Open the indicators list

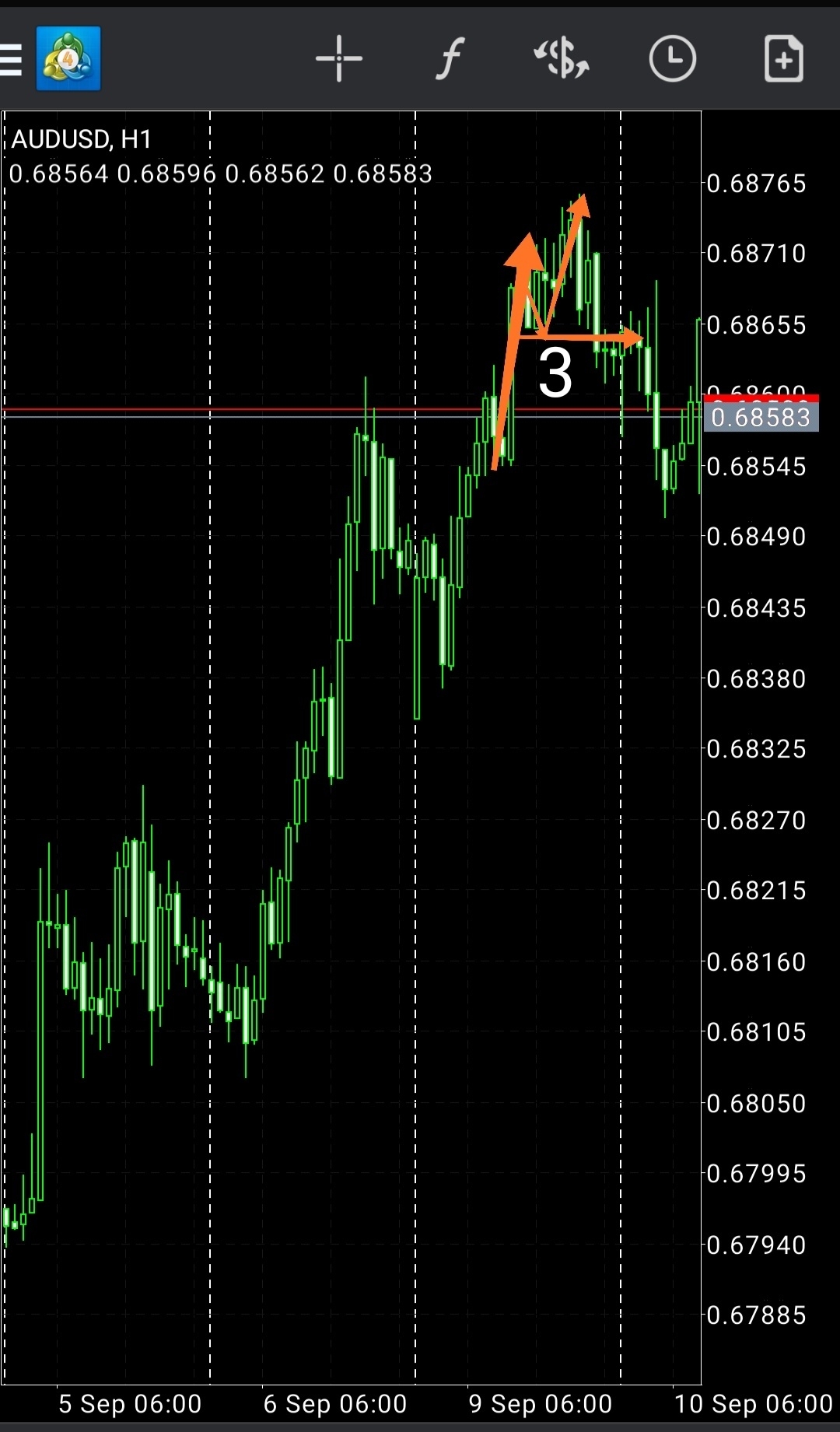click(450, 59)
